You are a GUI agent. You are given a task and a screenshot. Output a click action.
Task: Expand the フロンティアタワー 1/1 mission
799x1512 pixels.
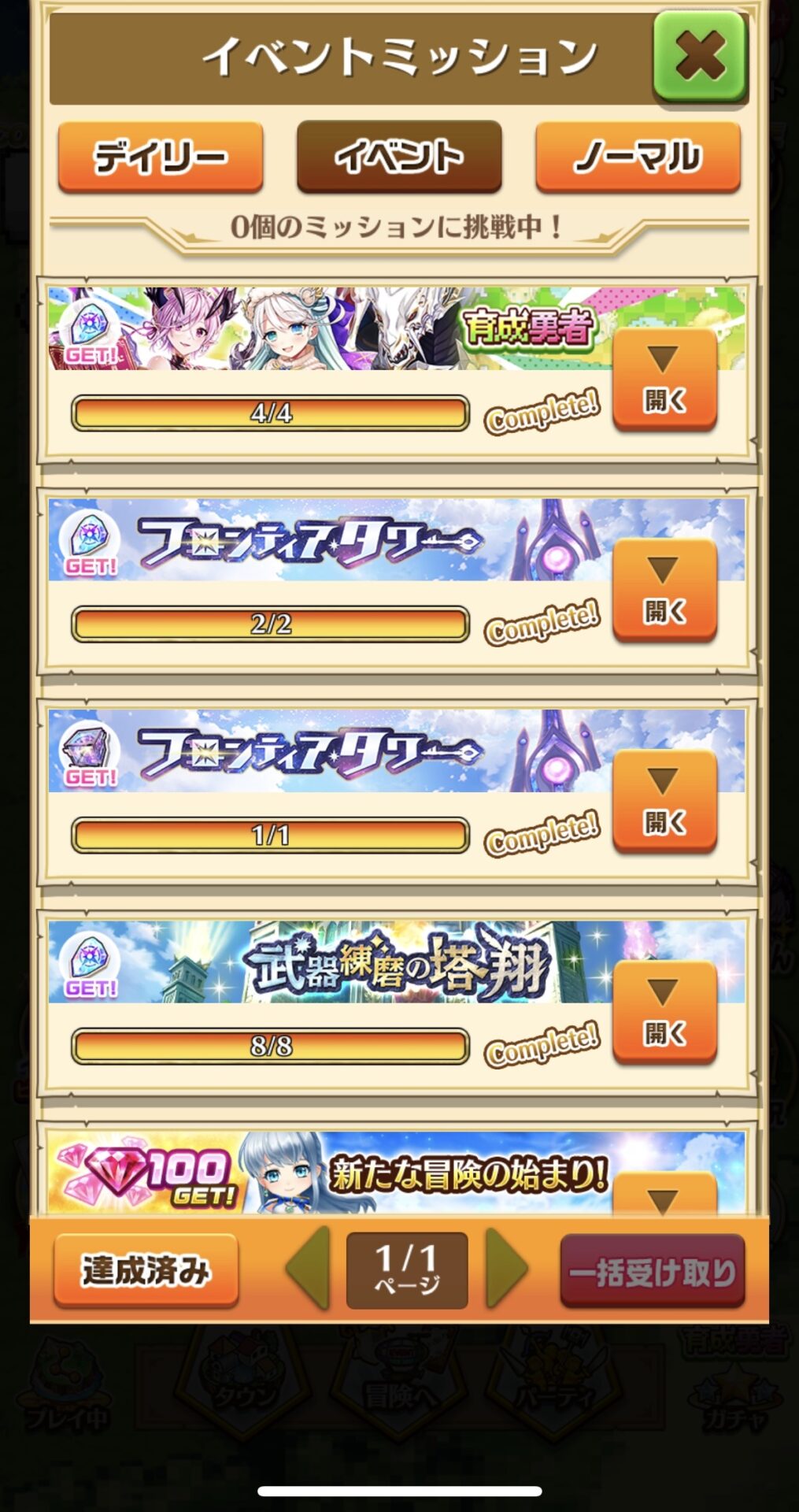pos(664,802)
